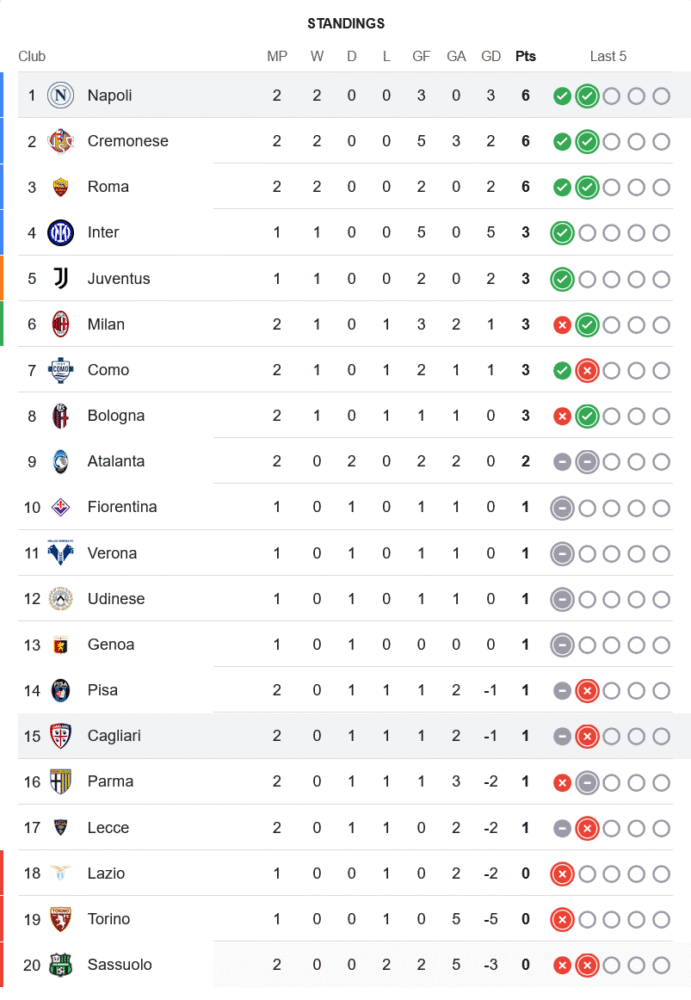View Torino team details
The height and width of the screenshot is (1000, 691).
pyautogui.click(x=108, y=919)
